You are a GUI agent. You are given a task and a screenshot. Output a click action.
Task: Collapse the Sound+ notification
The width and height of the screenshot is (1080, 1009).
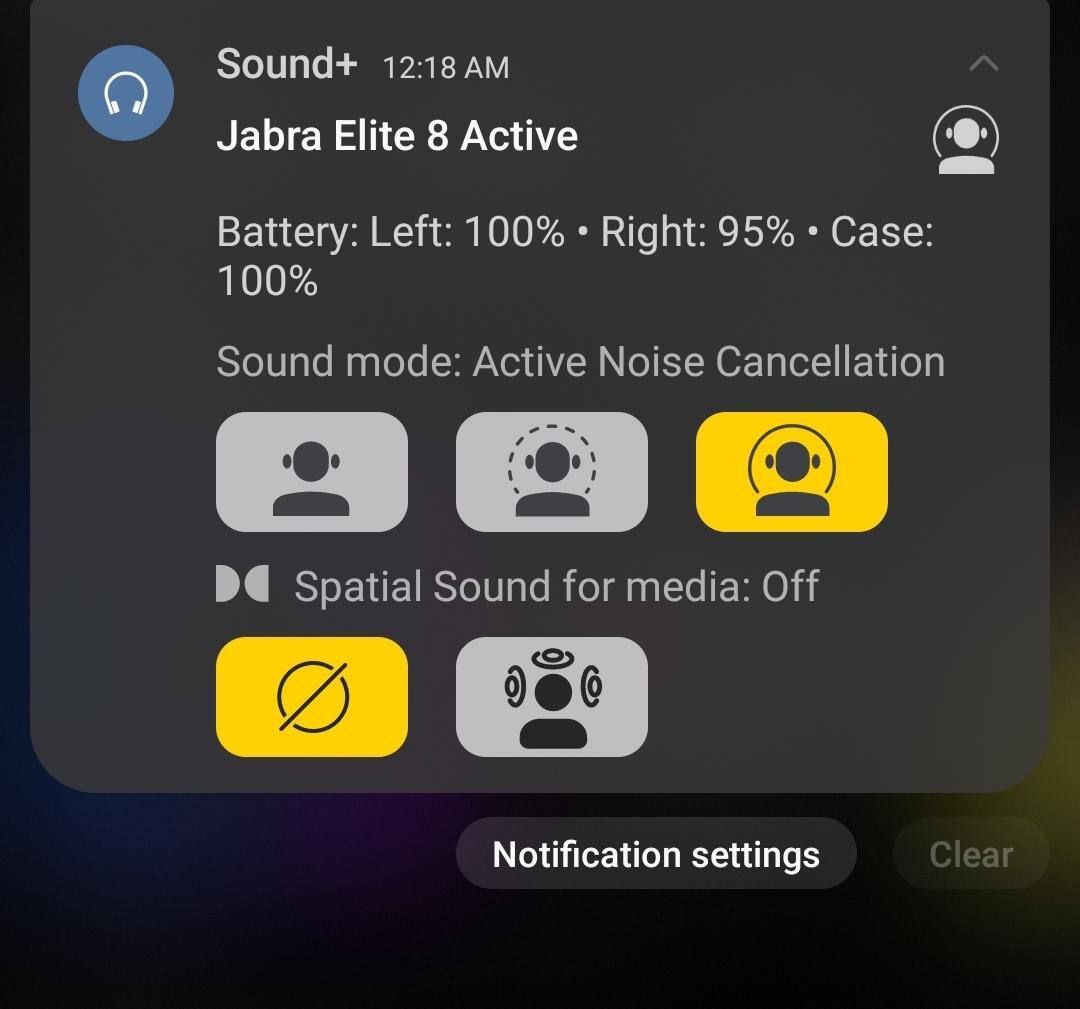point(984,65)
